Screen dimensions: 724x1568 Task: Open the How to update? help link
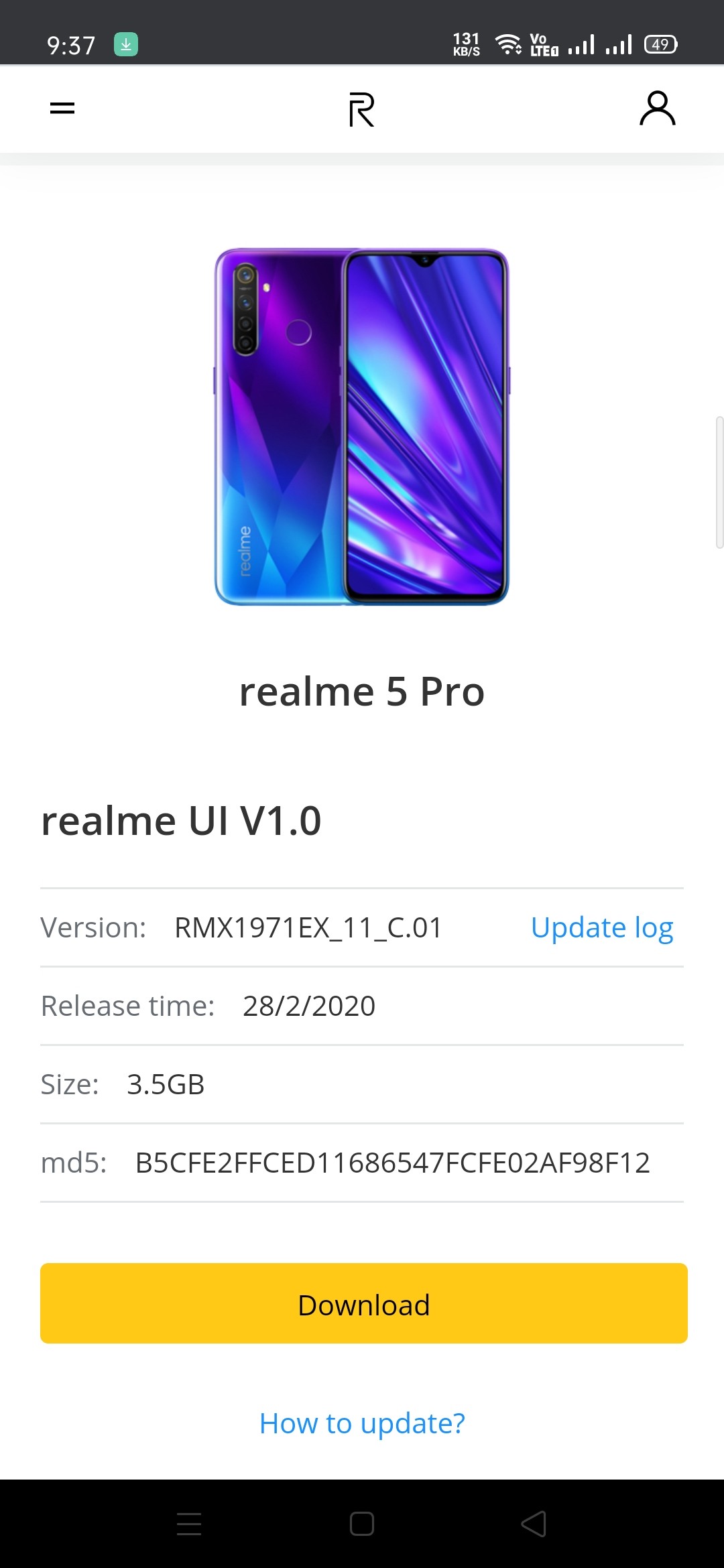pos(361,1423)
